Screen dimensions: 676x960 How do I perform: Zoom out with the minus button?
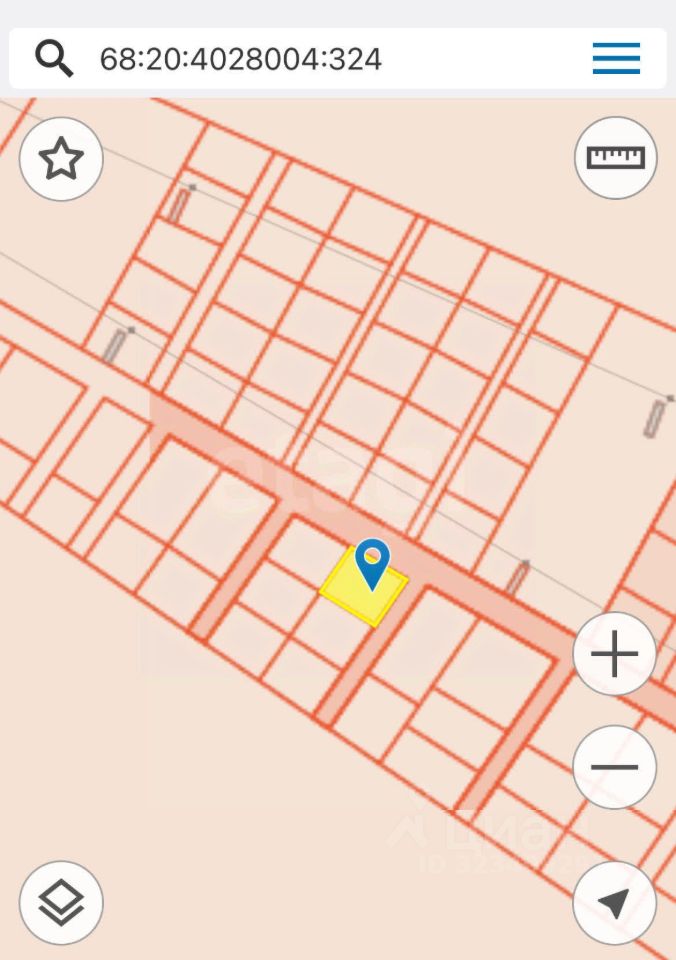coord(614,767)
